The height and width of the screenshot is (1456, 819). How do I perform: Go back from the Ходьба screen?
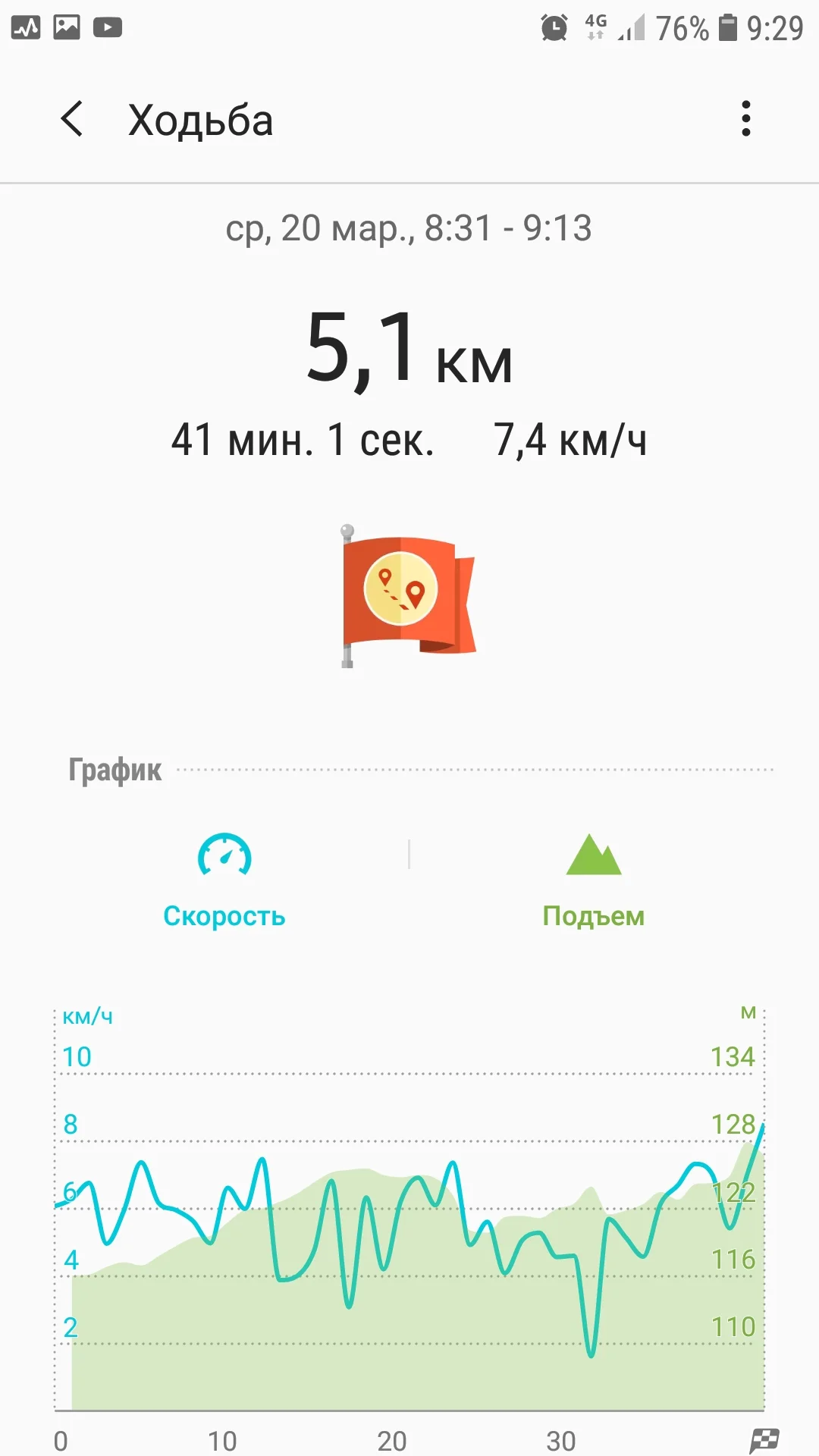[x=72, y=120]
